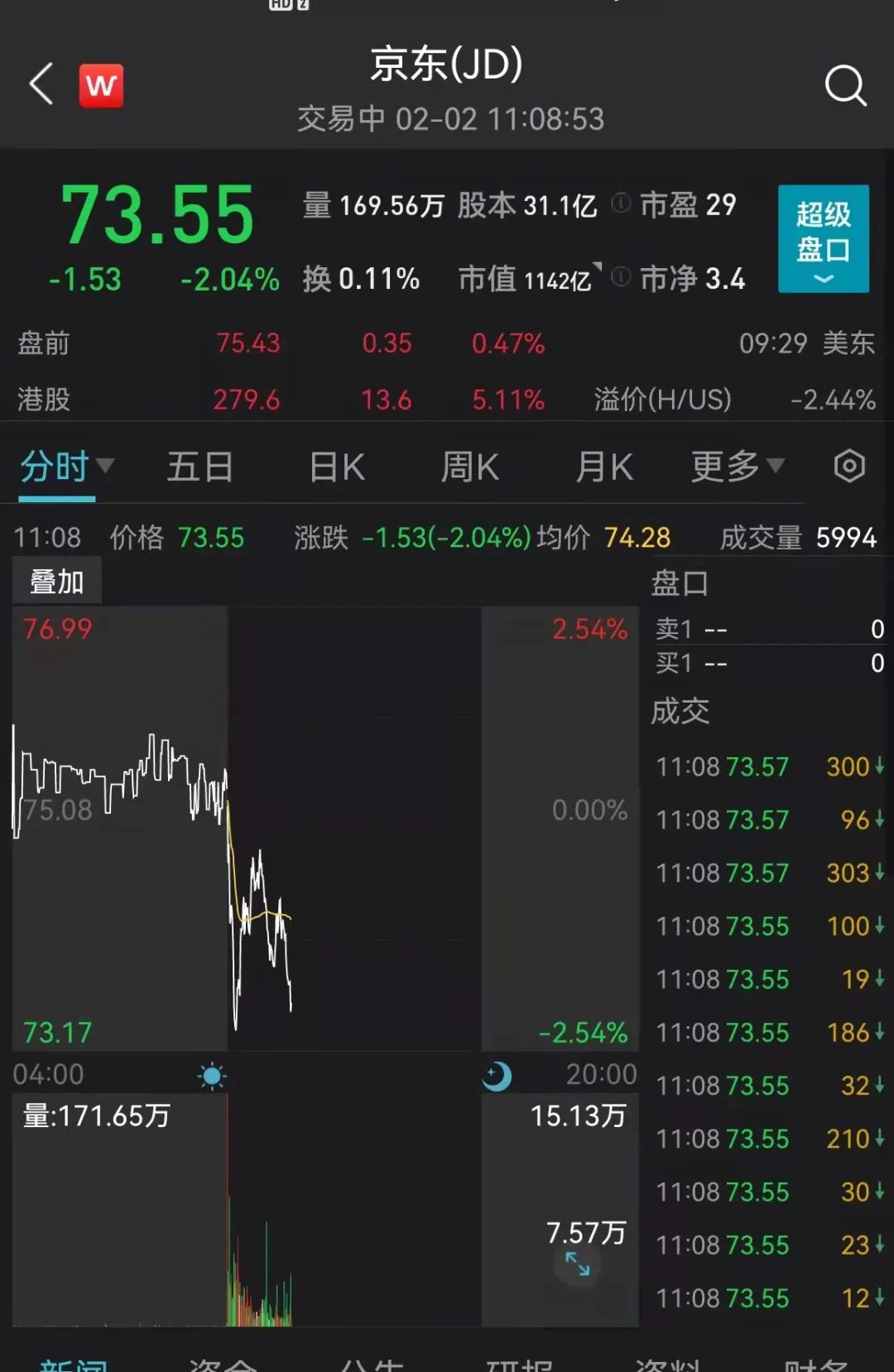Open the 港股 quote row
This screenshot has height=1372, width=894.
point(445,400)
